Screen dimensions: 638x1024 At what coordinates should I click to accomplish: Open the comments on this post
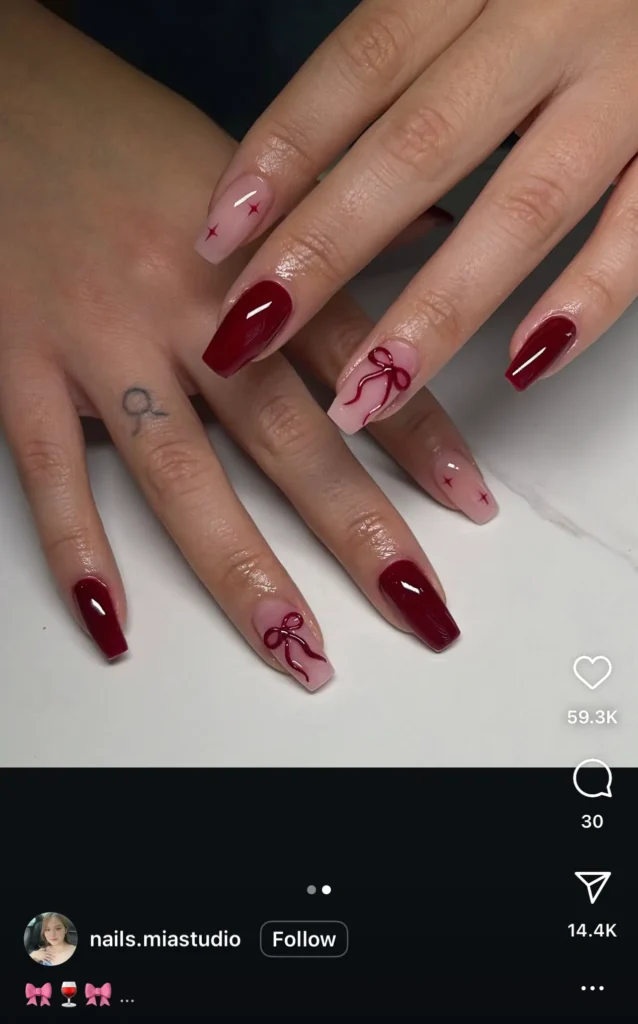(592, 779)
